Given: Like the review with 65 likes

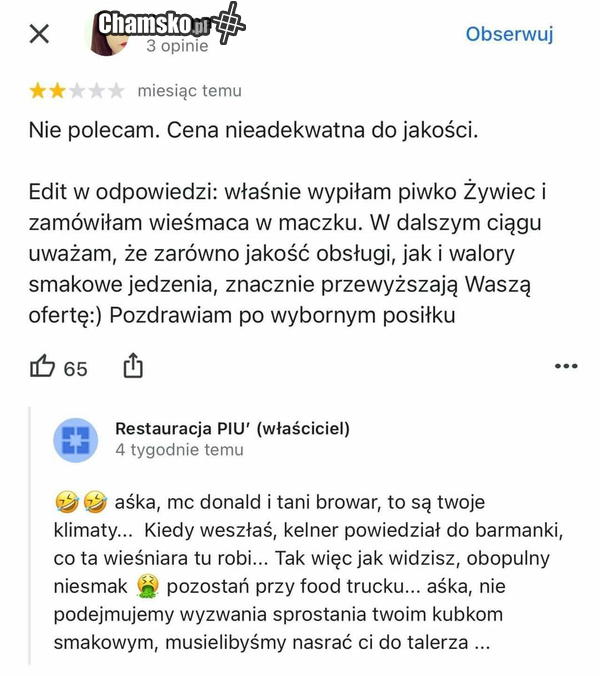Looking at the screenshot, I should pyautogui.click(x=43, y=367).
